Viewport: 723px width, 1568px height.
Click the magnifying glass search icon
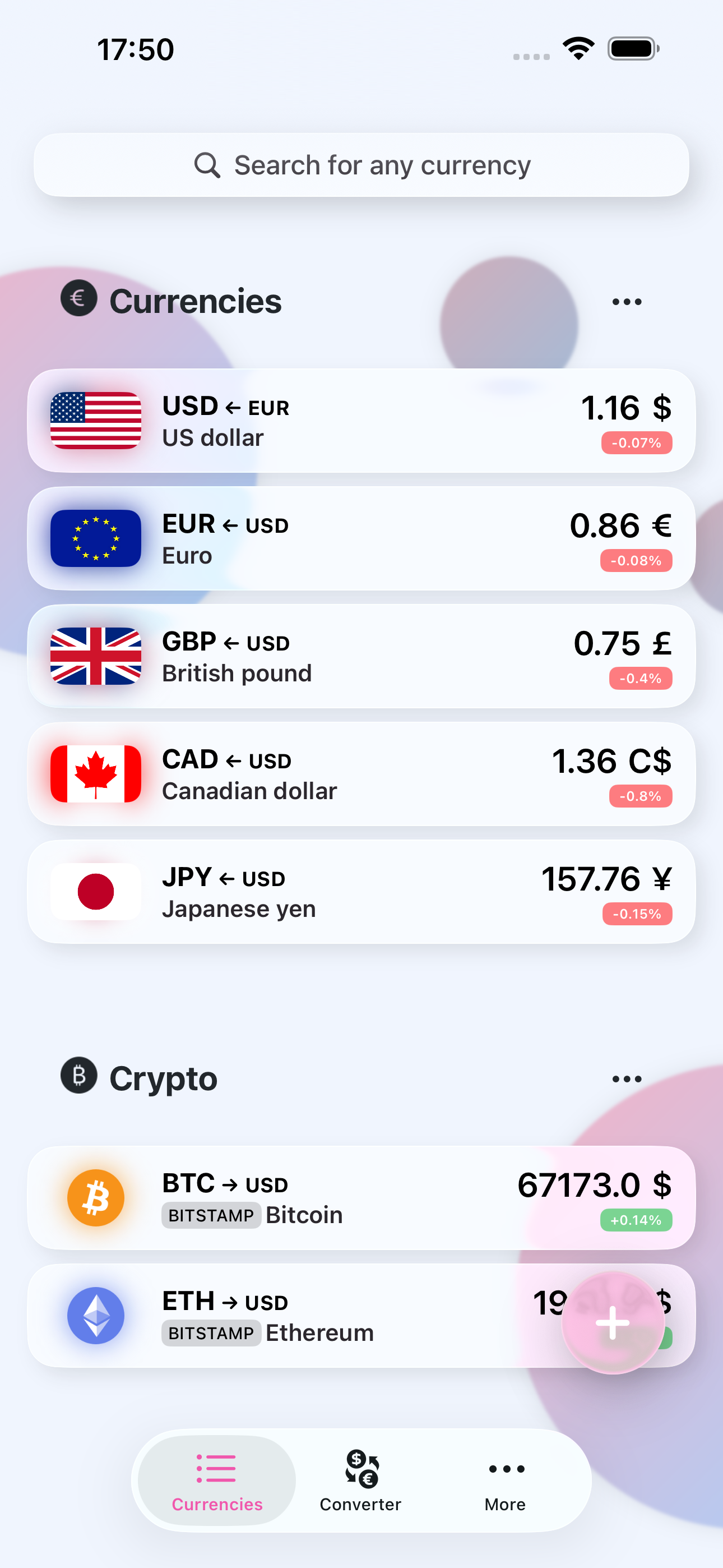207,165
